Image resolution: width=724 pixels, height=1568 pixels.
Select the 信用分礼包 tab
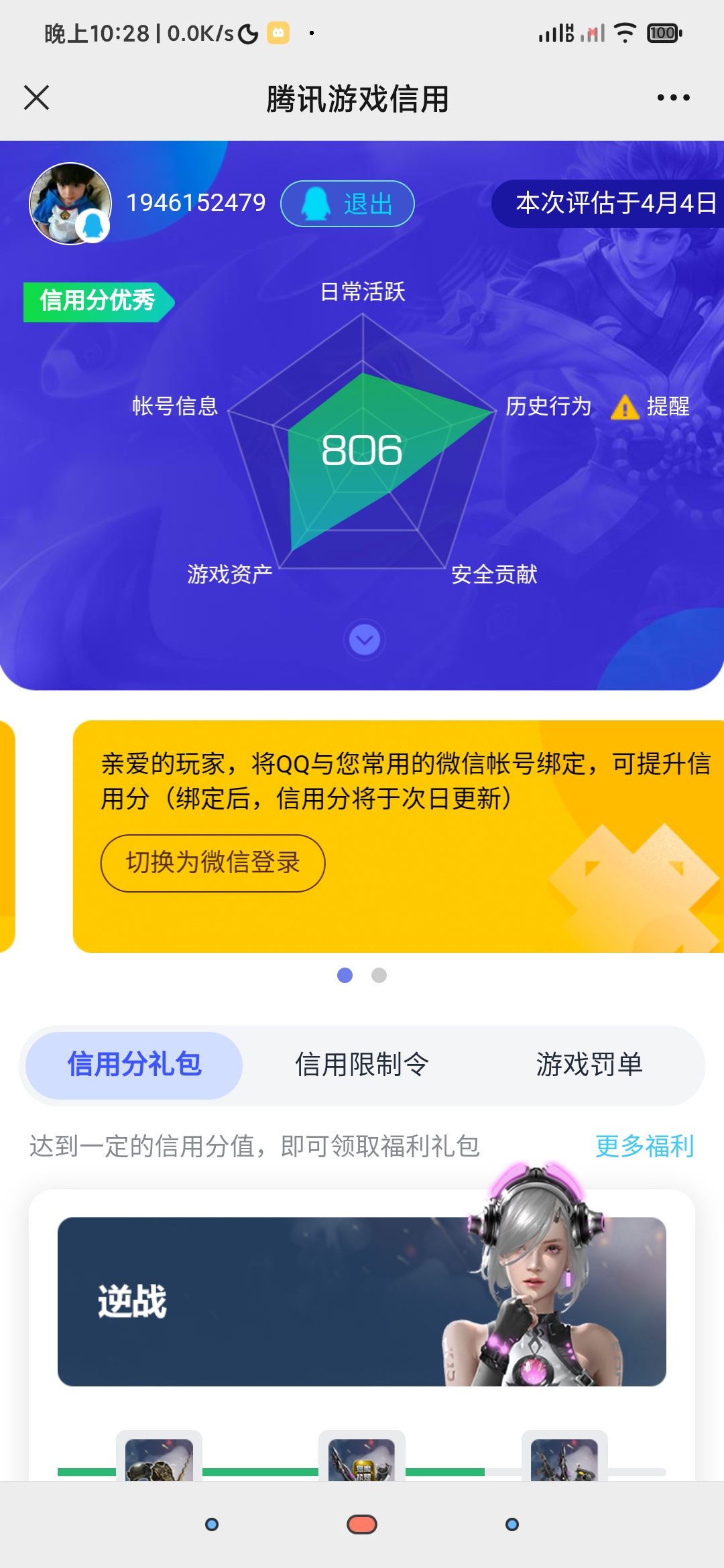click(x=134, y=1065)
